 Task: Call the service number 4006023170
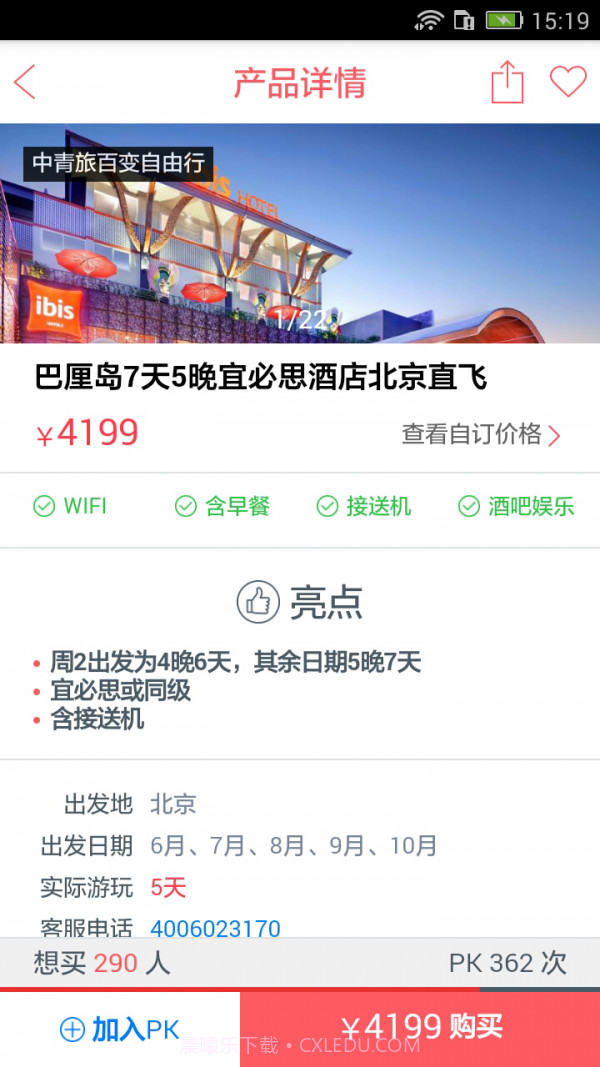[x=215, y=928]
